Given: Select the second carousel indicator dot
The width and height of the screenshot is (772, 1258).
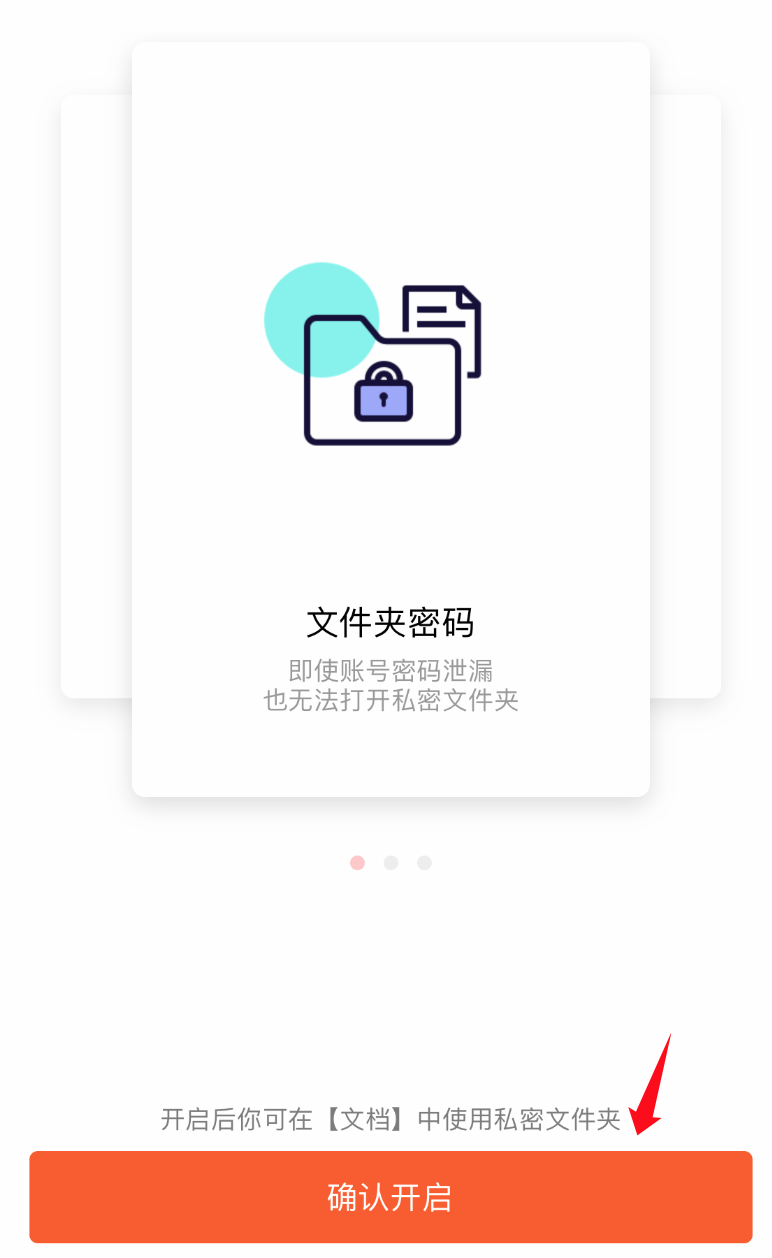Looking at the screenshot, I should 390,862.
